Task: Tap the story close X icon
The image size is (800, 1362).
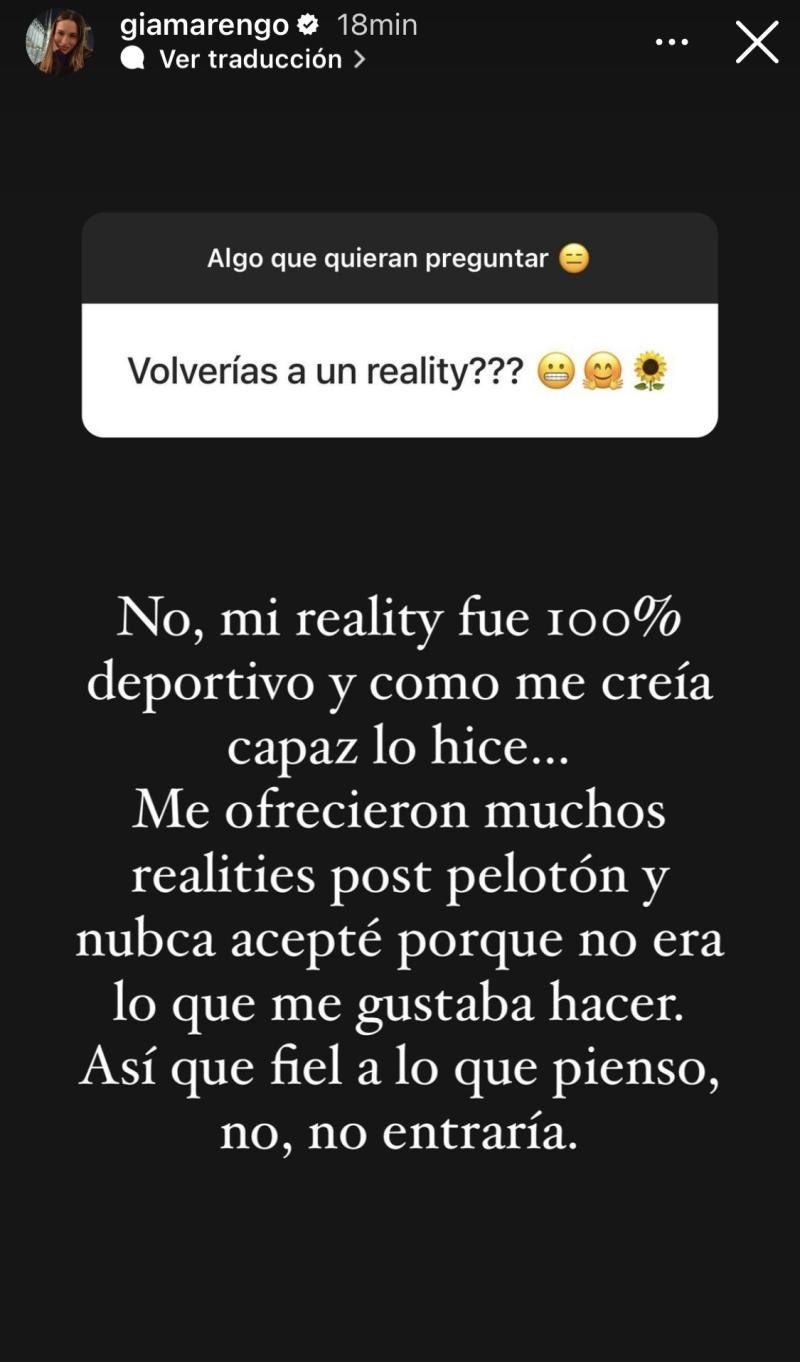Action: (x=758, y=42)
